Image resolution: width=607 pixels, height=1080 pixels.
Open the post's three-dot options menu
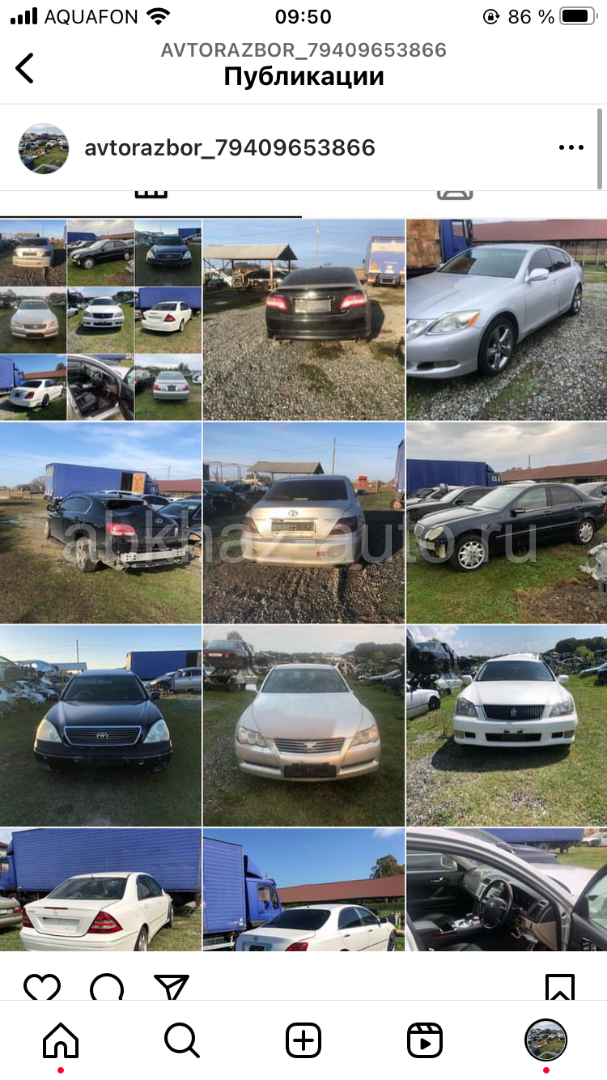coord(571,148)
